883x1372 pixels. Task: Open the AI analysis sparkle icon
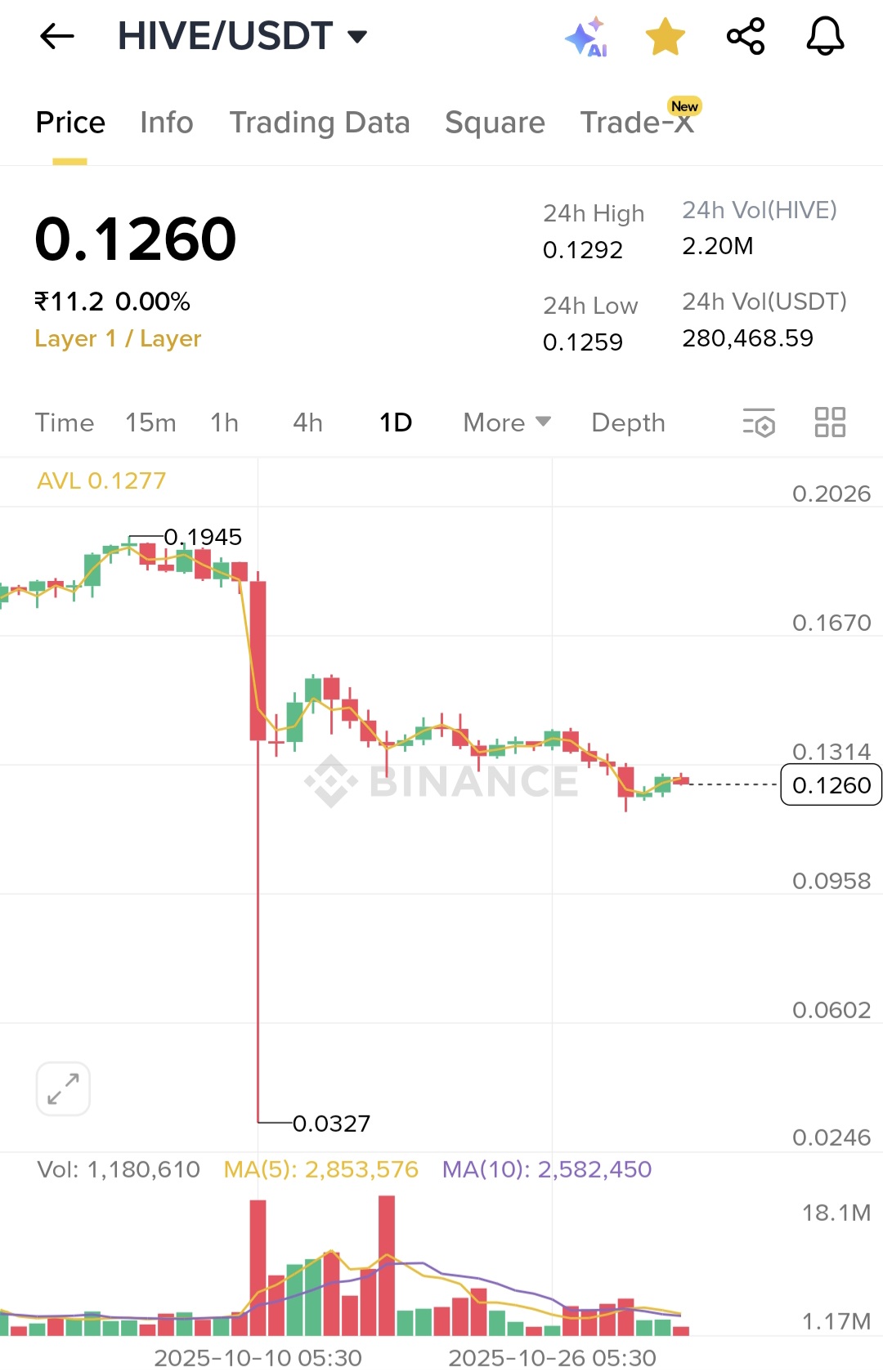585,38
